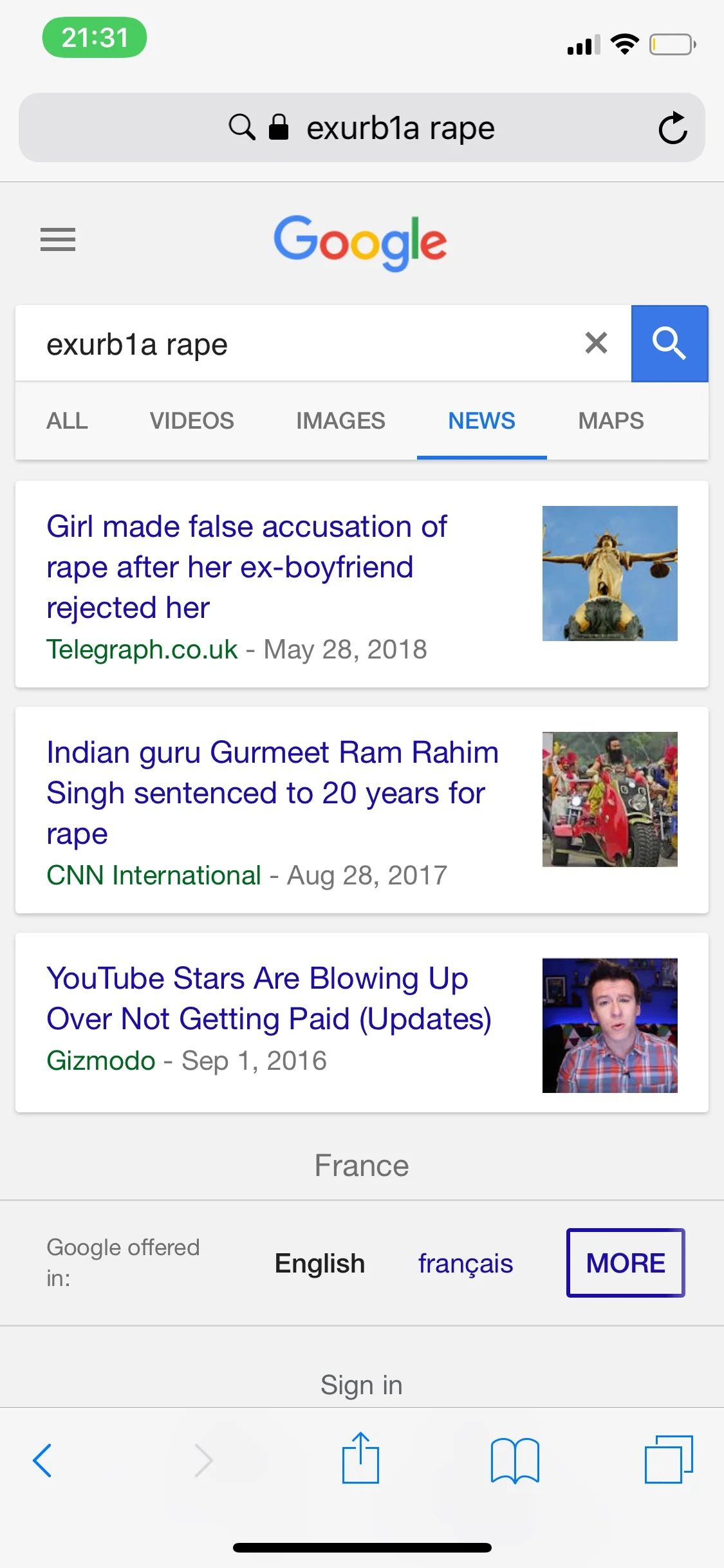This screenshot has width=724, height=1568.
Task: Clear the search query
Action: coord(597,343)
